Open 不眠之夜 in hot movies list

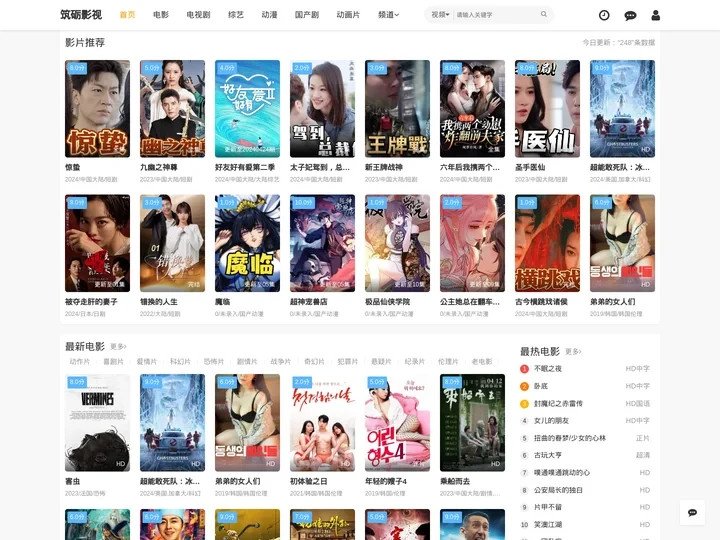pos(548,369)
